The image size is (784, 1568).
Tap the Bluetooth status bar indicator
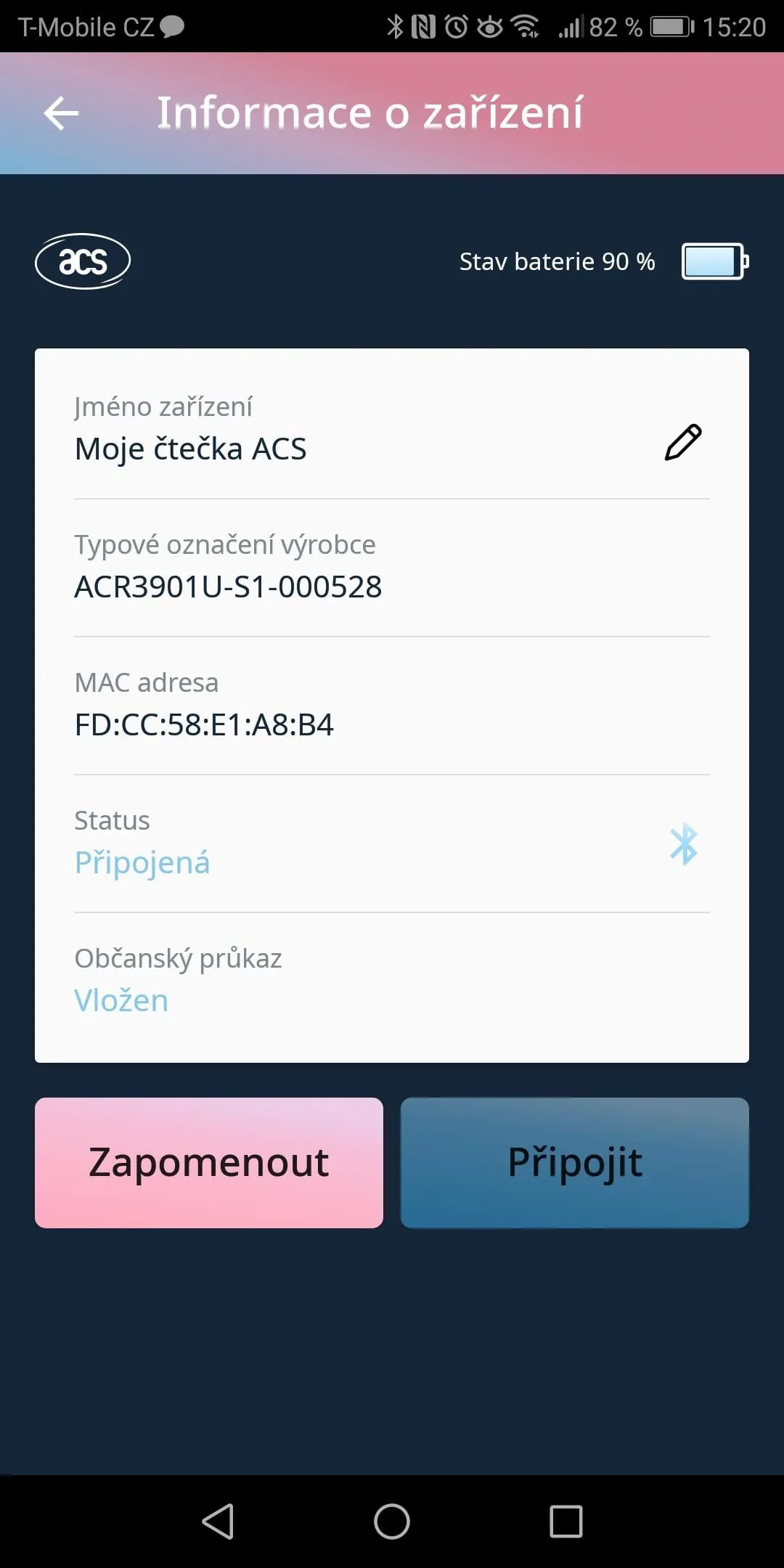point(396,25)
